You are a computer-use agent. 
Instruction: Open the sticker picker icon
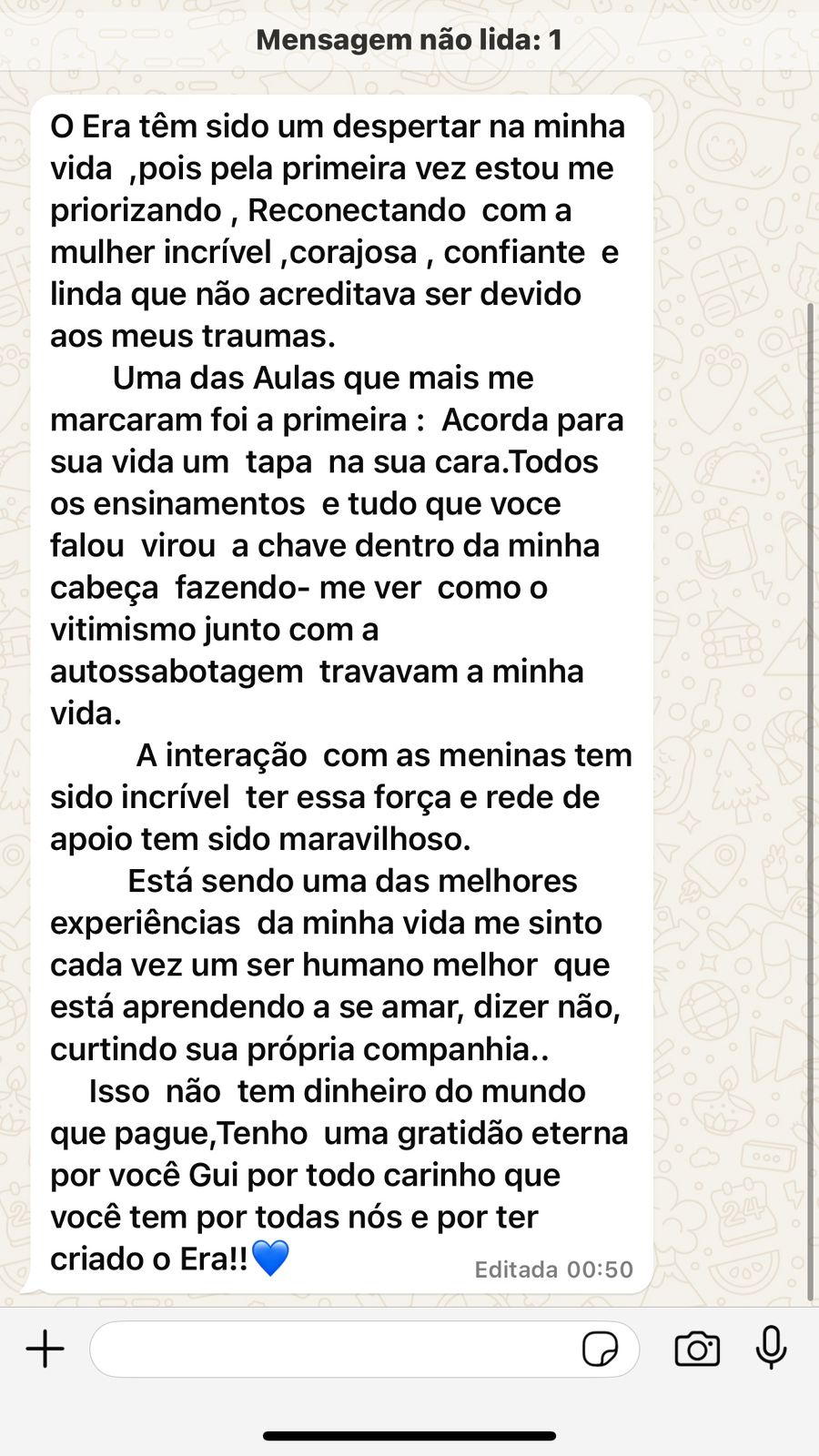pyautogui.click(x=600, y=1349)
